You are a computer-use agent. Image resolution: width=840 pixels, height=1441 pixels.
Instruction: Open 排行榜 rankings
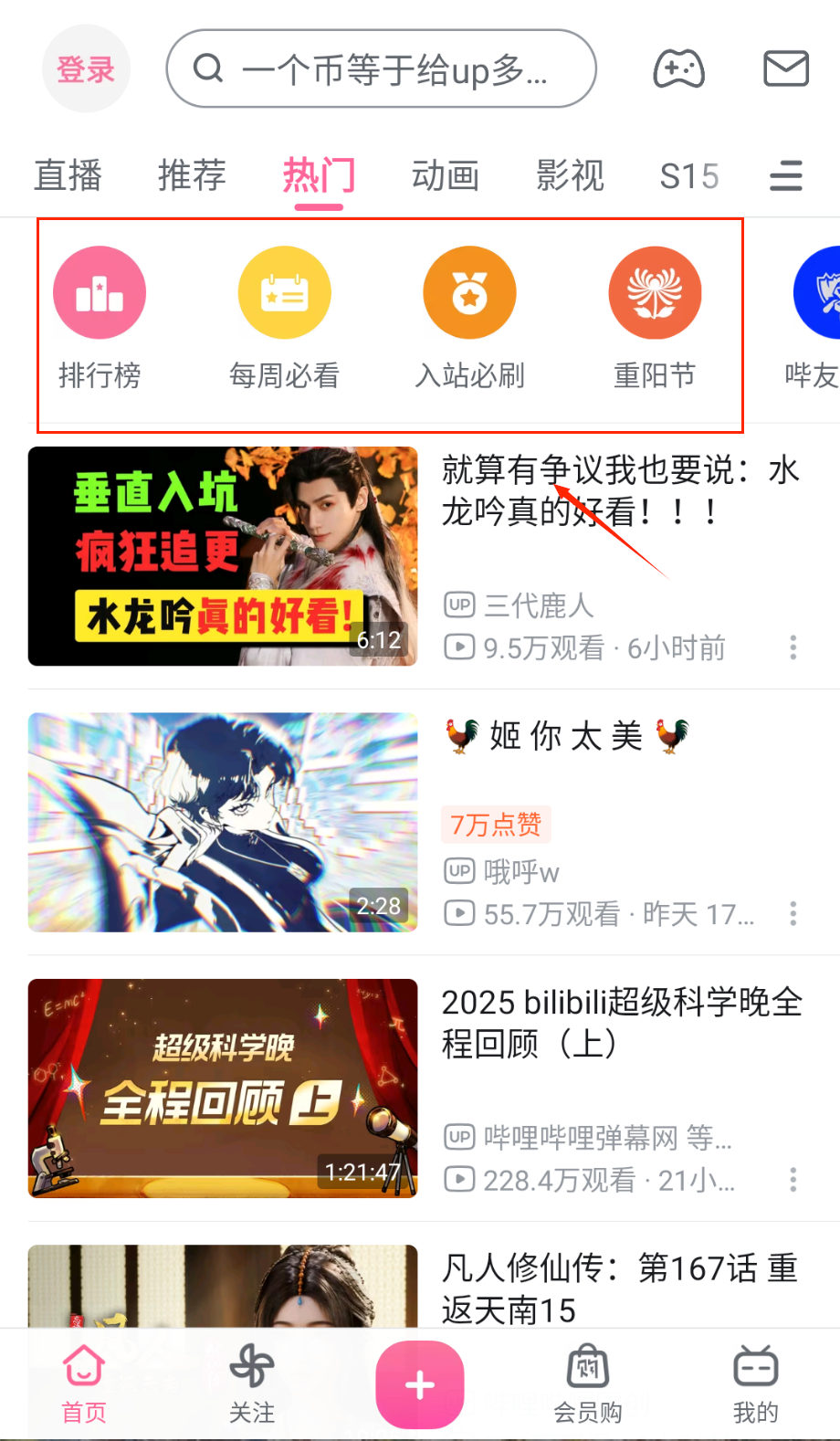pos(100,316)
